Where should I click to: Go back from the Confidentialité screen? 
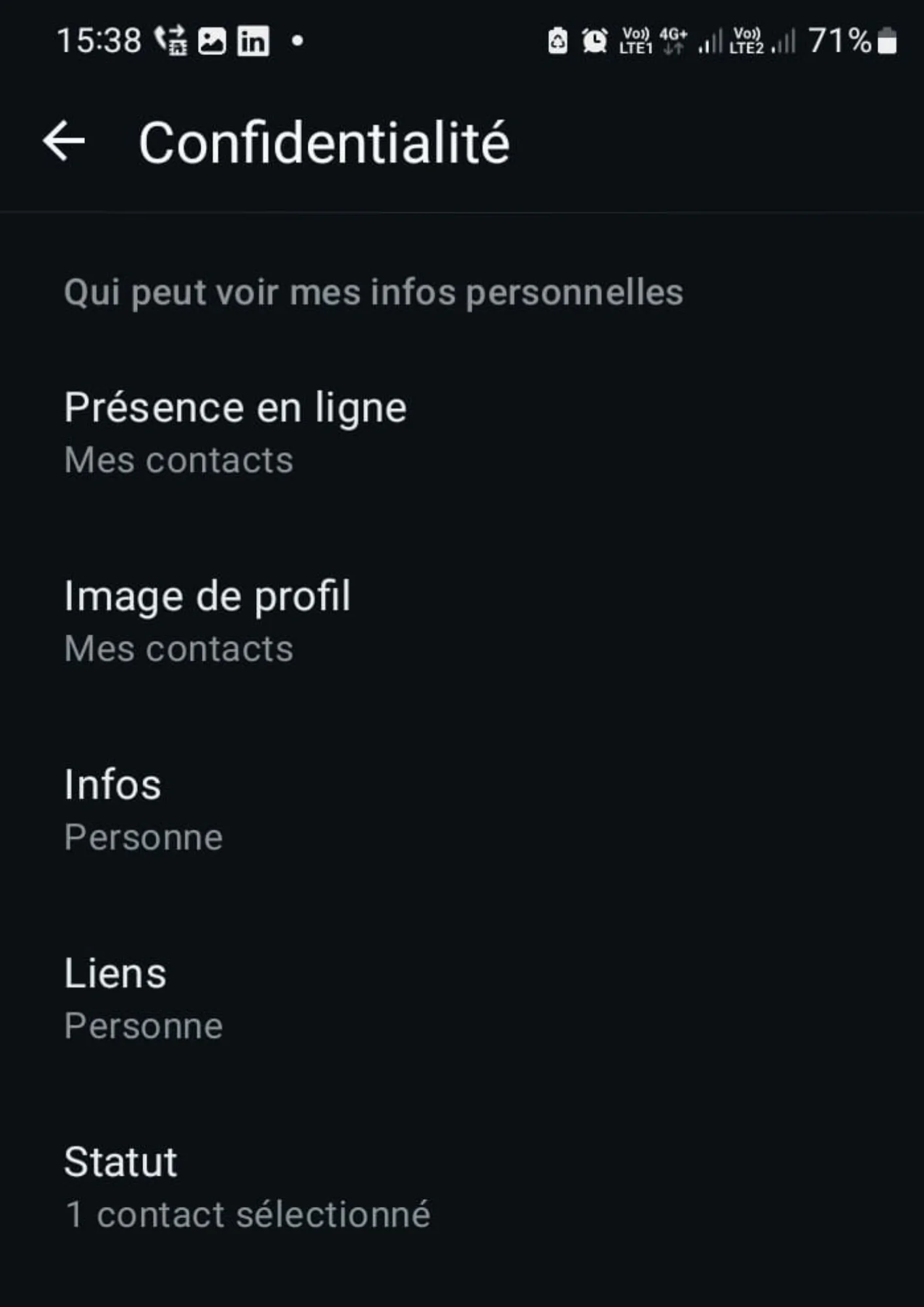tap(64, 141)
